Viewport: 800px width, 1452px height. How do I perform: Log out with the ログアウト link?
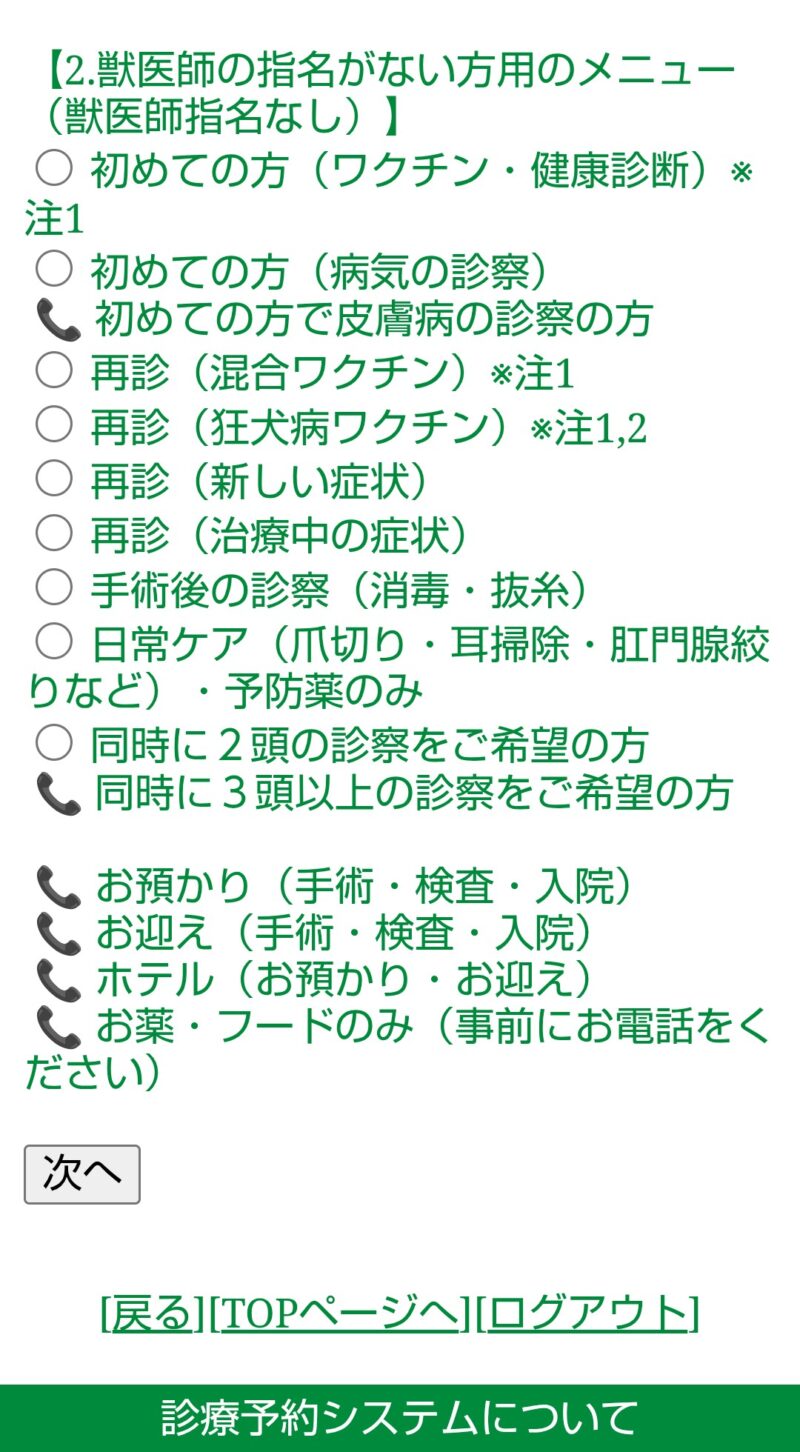coord(587,1313)
